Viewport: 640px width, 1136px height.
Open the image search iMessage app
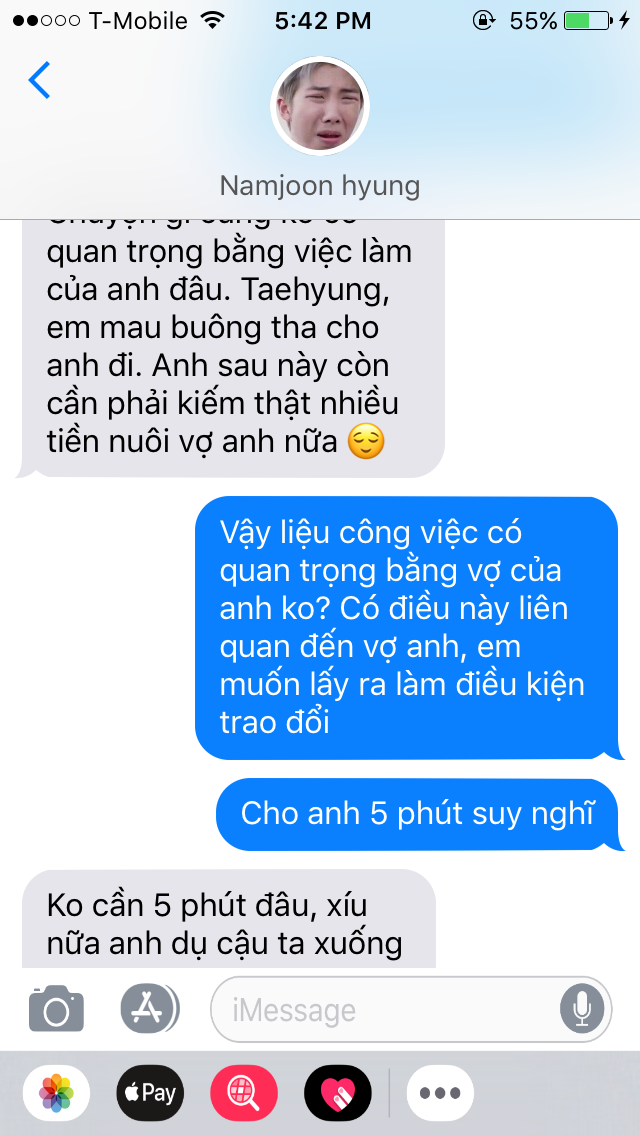tap(243, 1093)
